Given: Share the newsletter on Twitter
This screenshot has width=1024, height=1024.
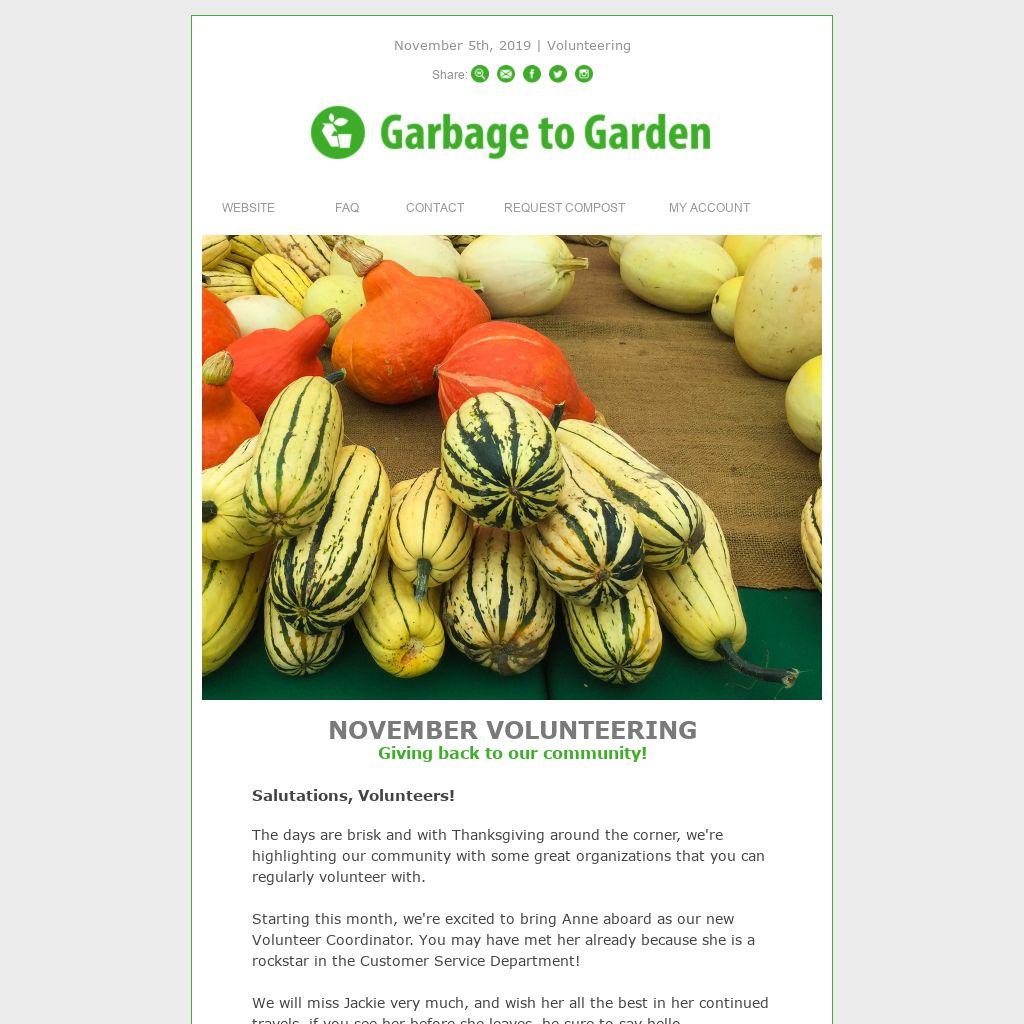Looking at the screenshot, I should click(558, 74).
